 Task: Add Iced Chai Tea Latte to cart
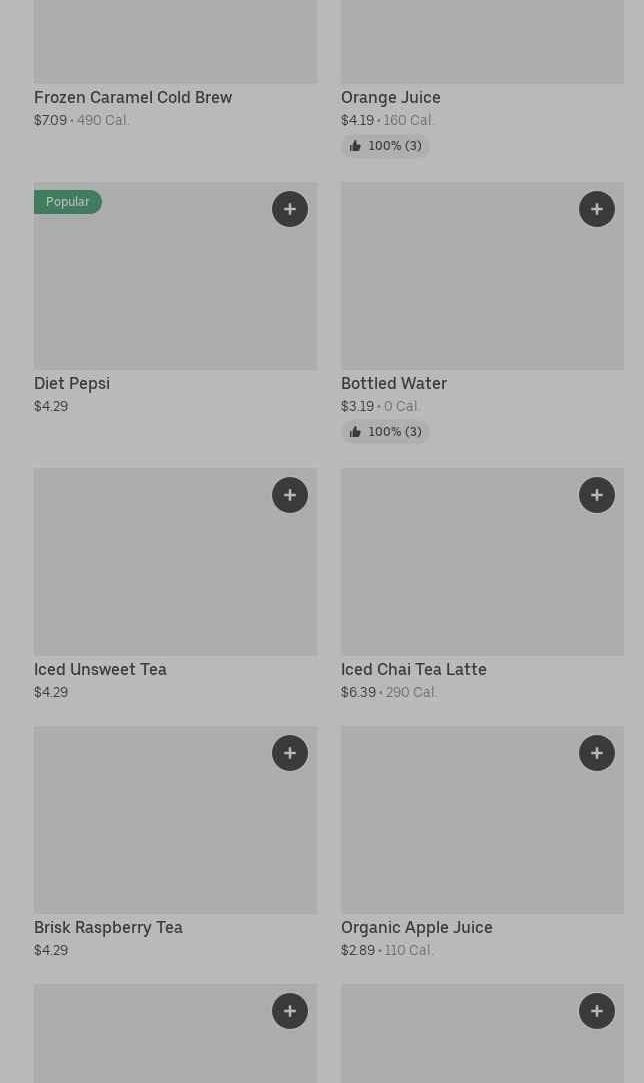(x=597, y=495)
